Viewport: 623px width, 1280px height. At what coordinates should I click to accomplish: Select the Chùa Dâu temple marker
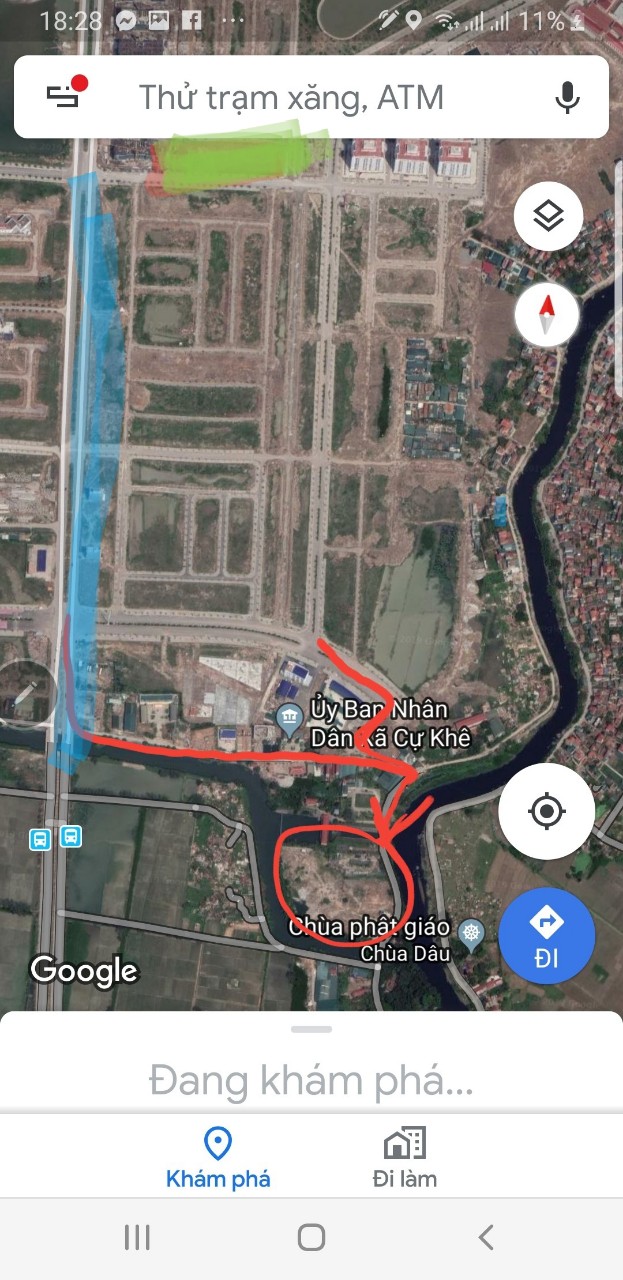pyautogui.click(x=472, y=935)
